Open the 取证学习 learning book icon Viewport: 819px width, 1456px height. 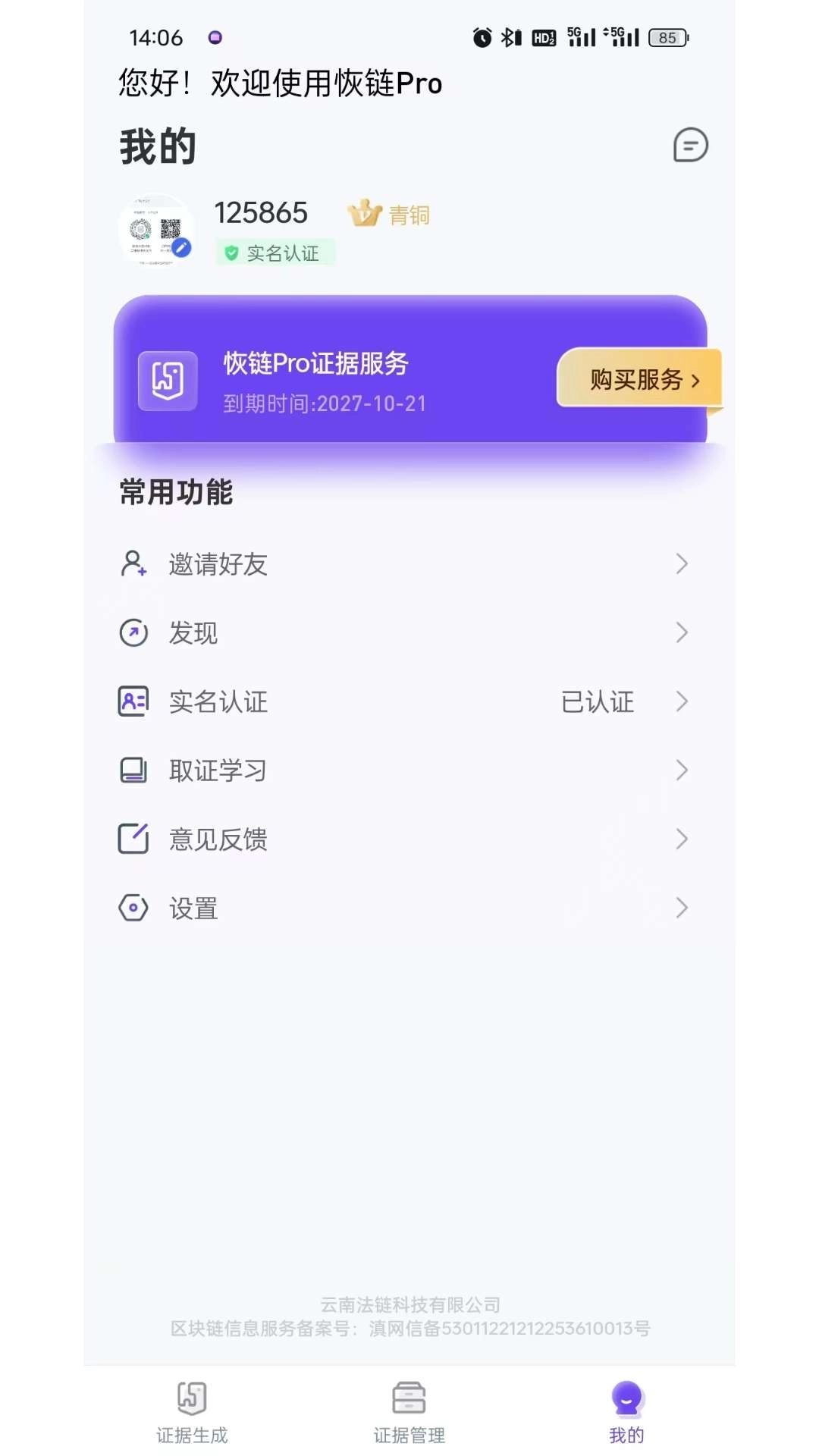point(133,770)
